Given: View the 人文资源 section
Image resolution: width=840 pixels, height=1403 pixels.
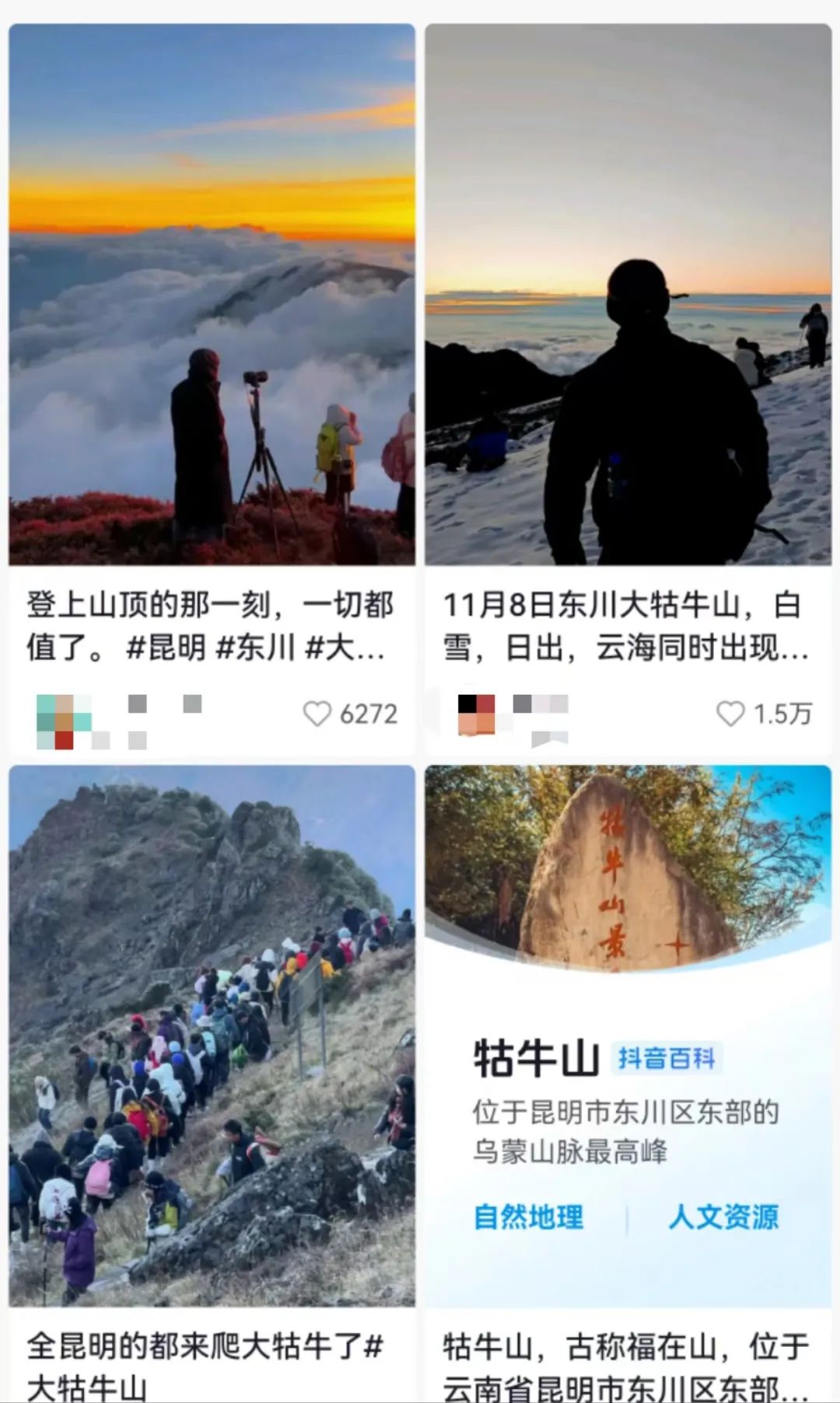Looking at the screenshot, I should click(723, 1218).
